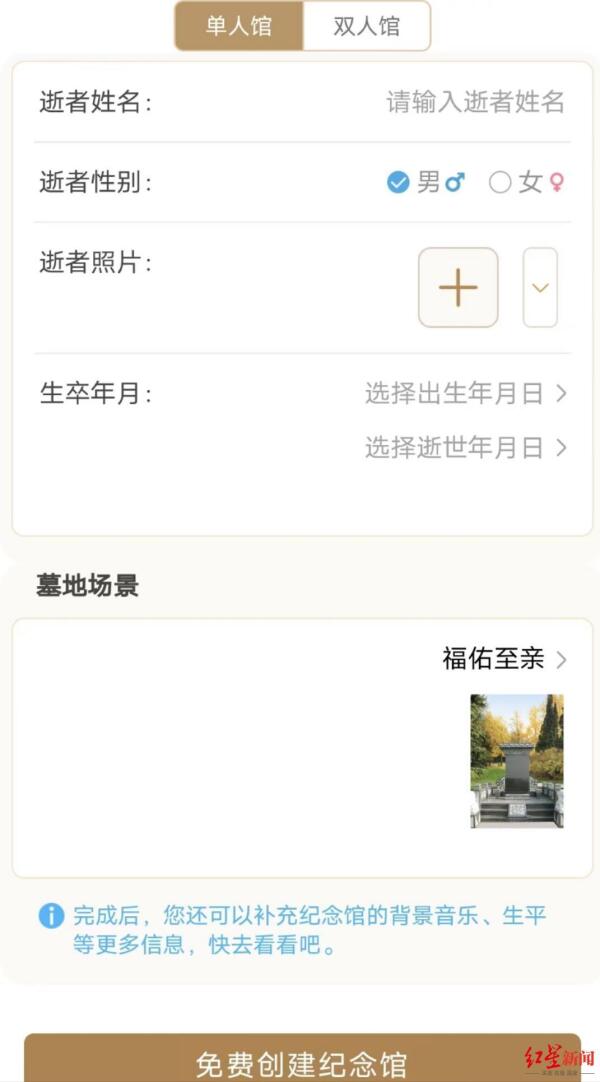Tap the 免费创建纪念馆 button

302,1062
